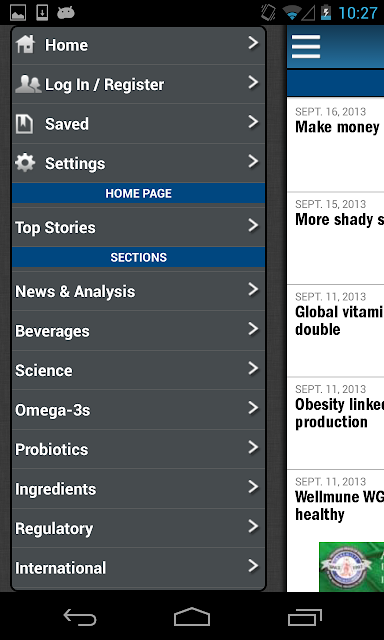Tap the system back button

(80, 616)
